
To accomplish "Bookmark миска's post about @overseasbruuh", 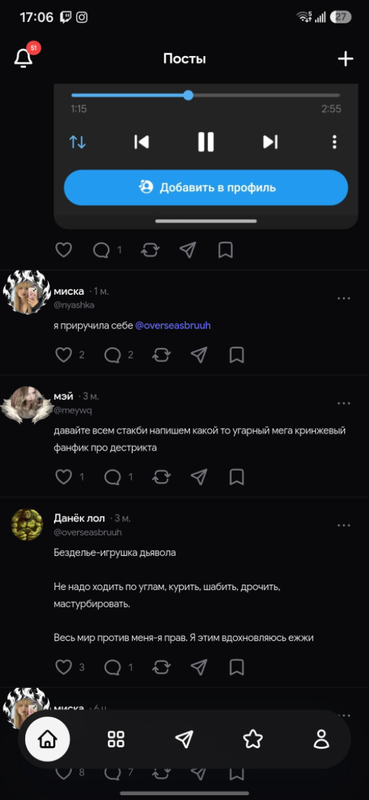I will [236, 355].
